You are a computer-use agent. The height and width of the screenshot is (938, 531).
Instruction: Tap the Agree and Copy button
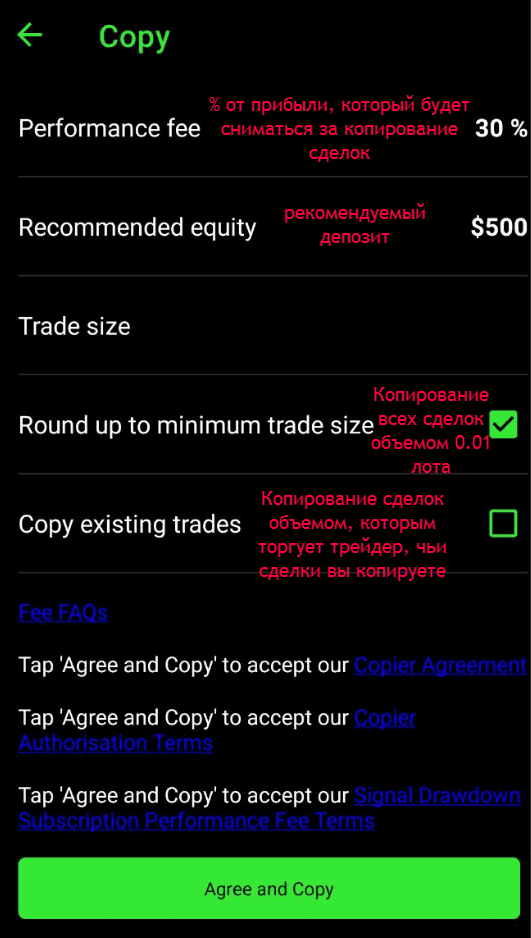(269, 888)
